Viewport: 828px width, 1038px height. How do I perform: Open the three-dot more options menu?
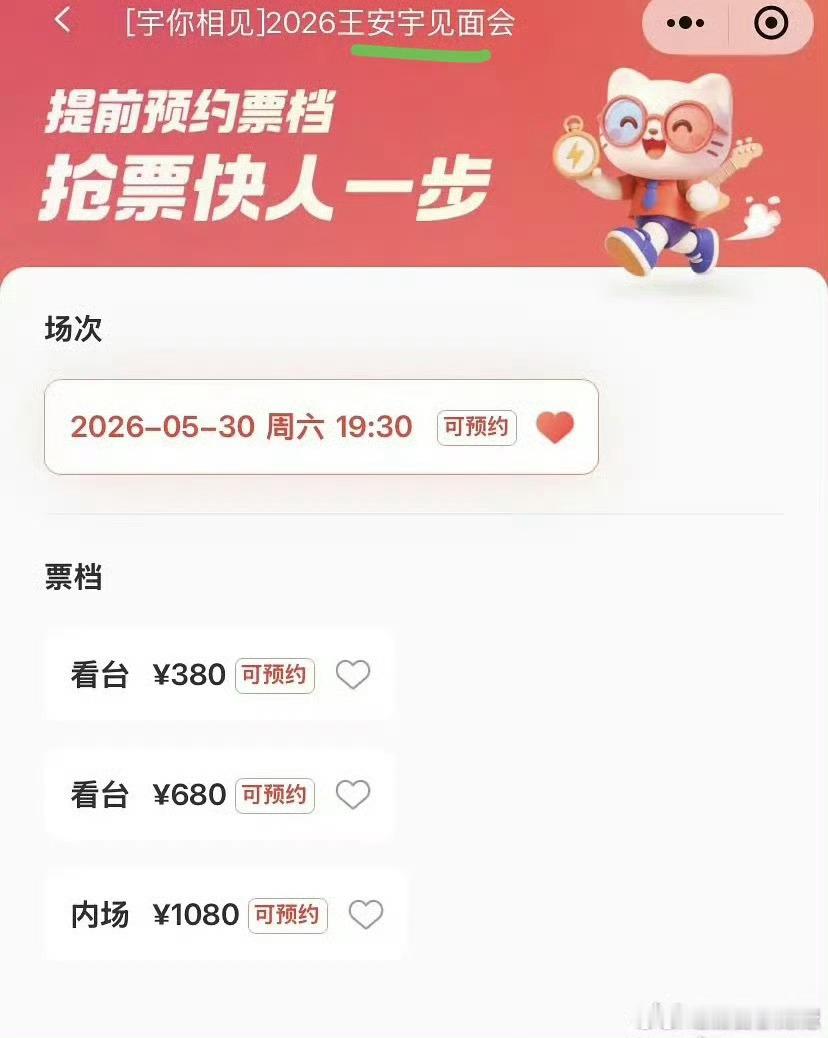coord(685,22)
